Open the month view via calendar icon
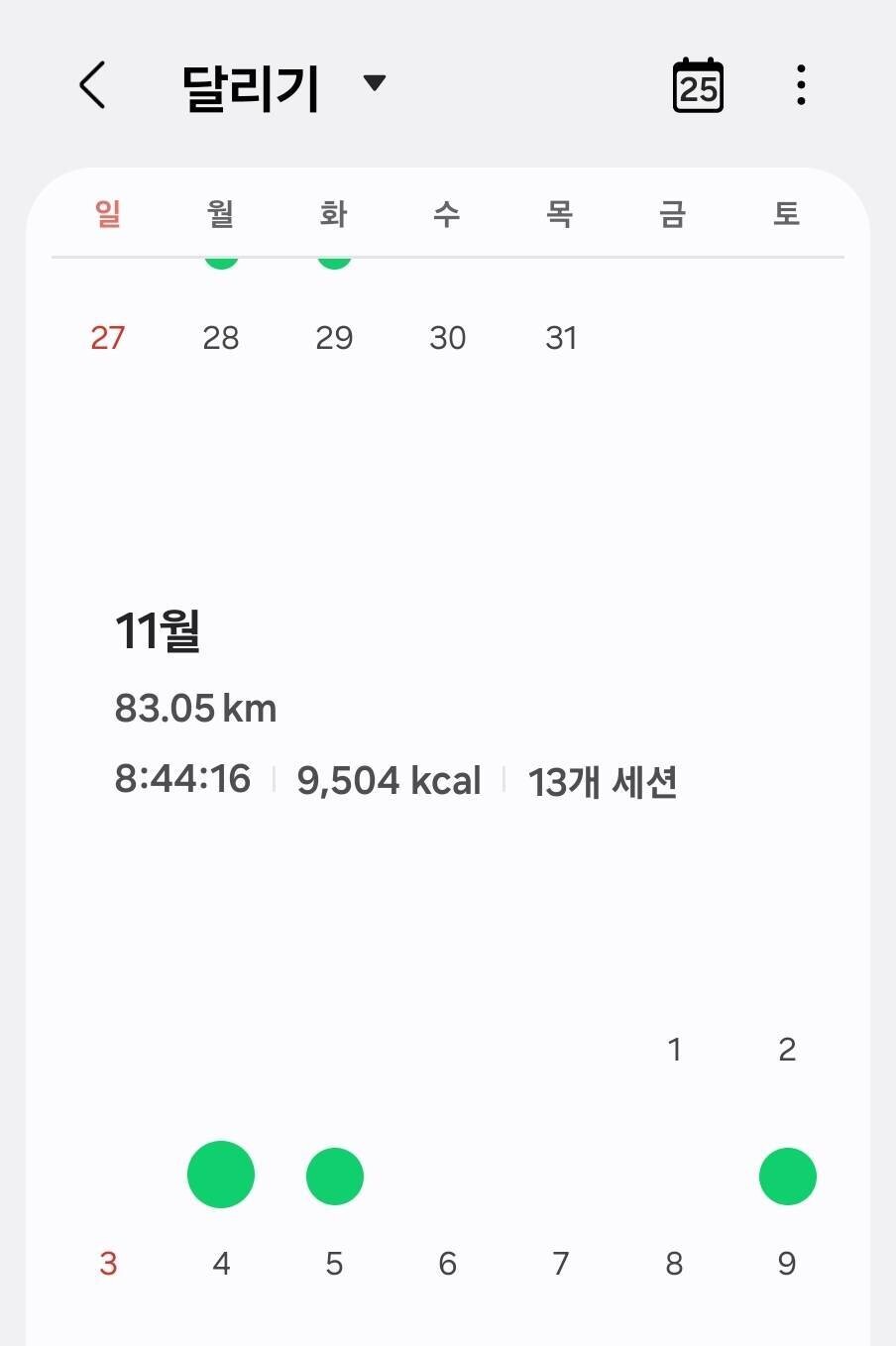Image resolution: width=896 pixels, height=1346 pixels. point(699,86)
